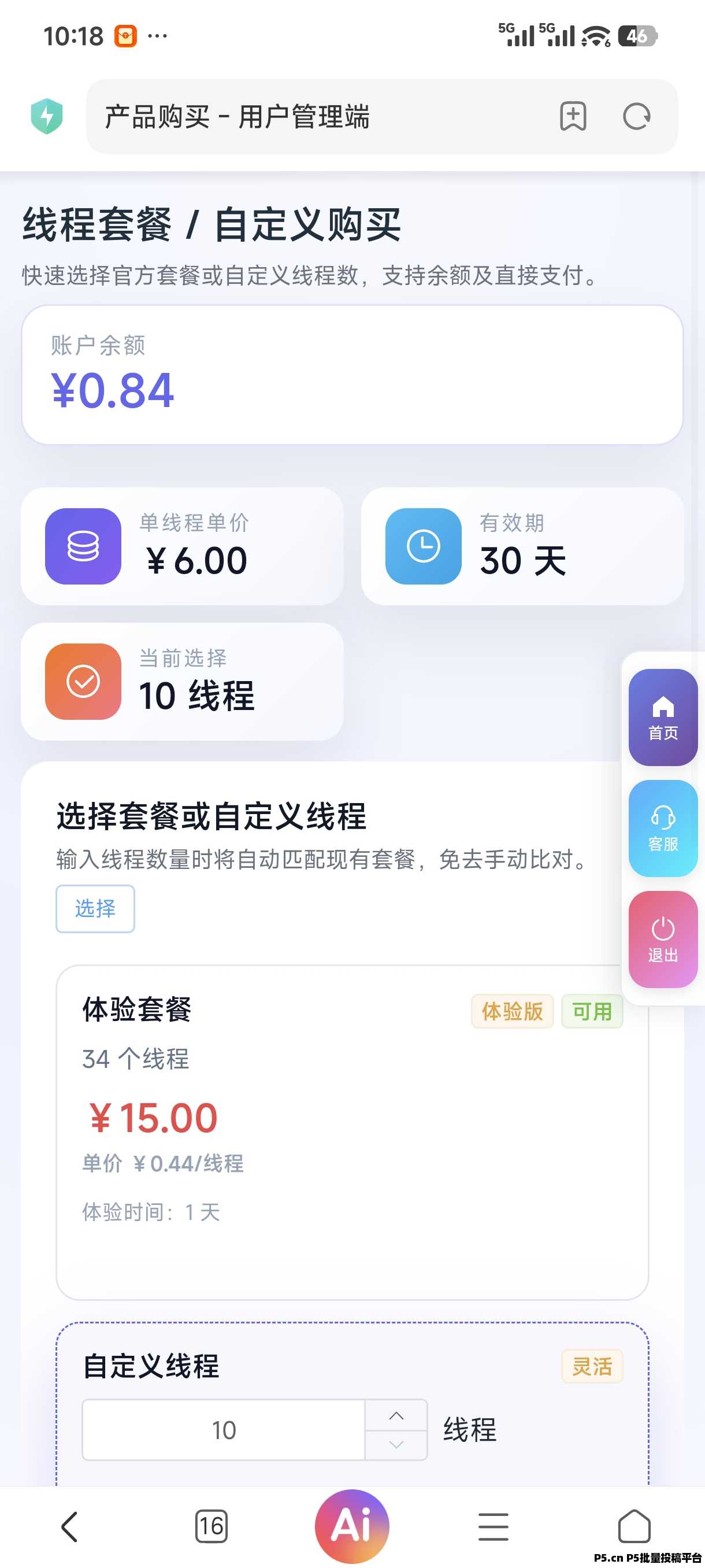Tap the page refresh icon in address bar
Viewport: 705px width, 1568px height.
(636, 117)
